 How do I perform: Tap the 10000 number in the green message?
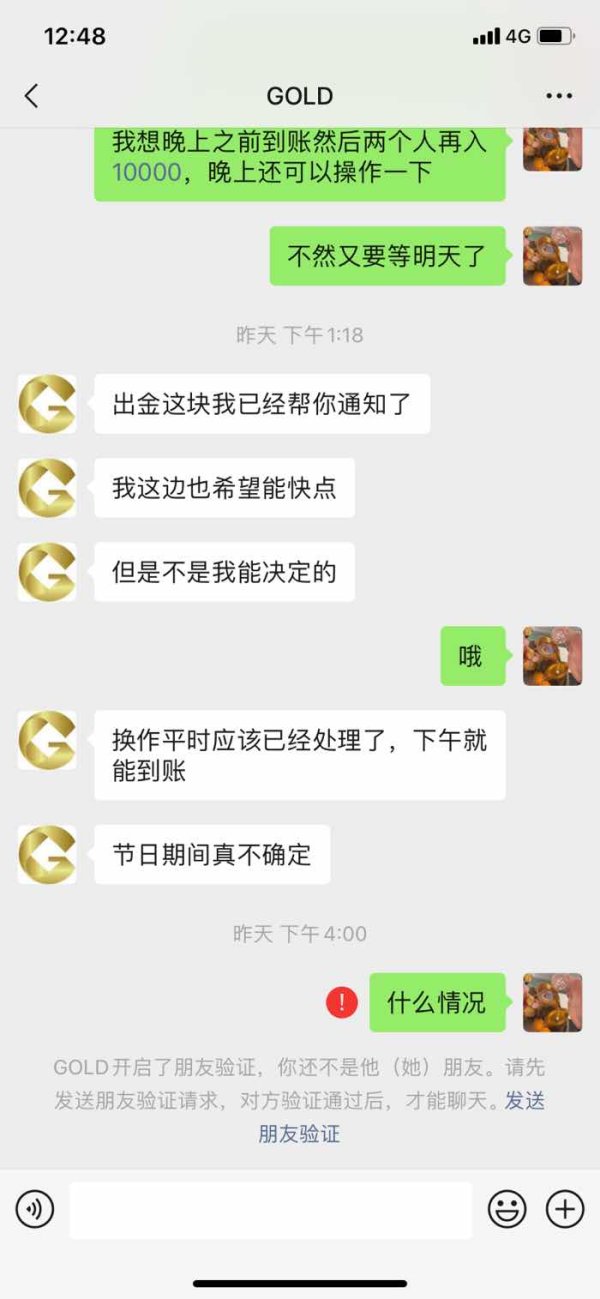[x=147, y=172]
